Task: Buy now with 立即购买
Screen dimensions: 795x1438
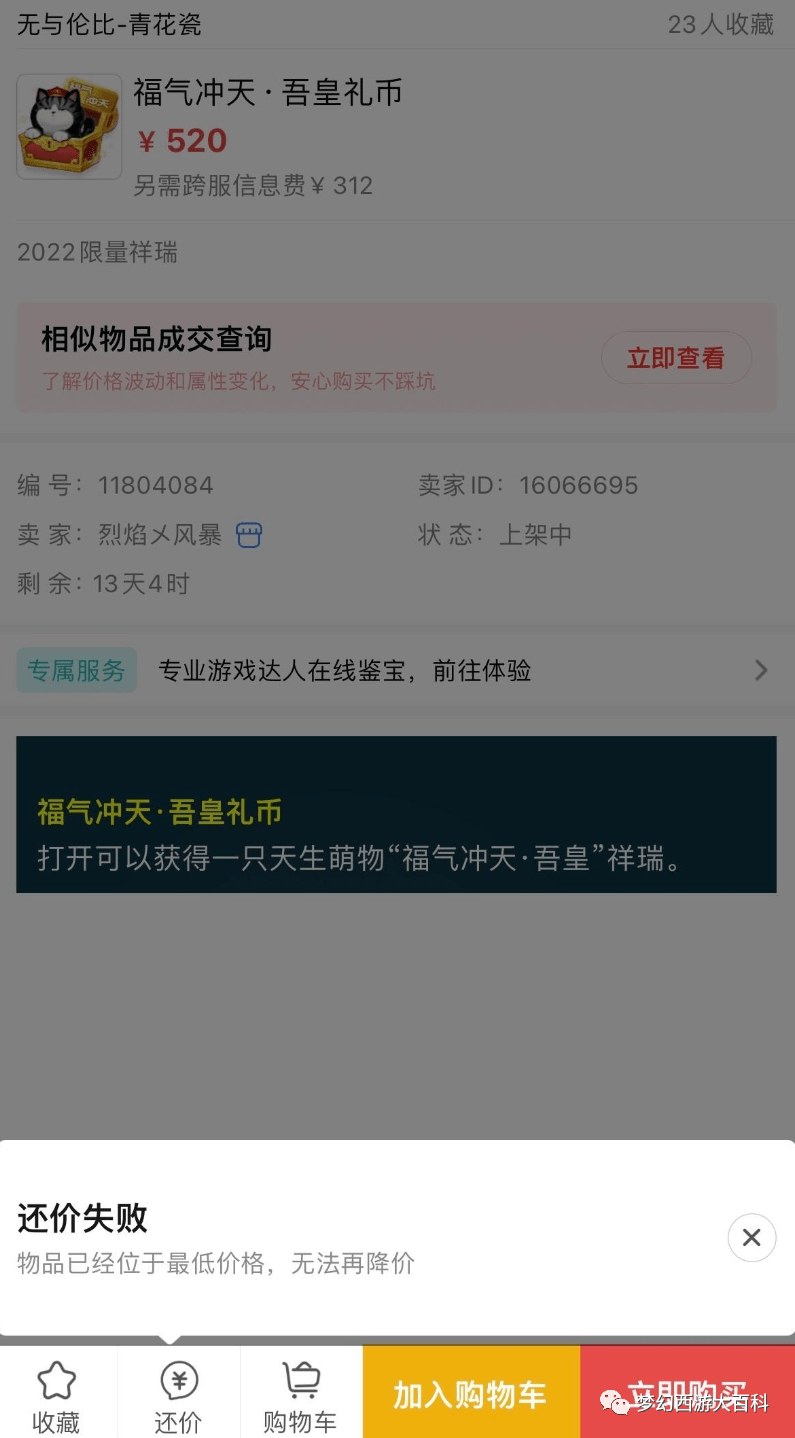Action: (x=687, y=1394)
